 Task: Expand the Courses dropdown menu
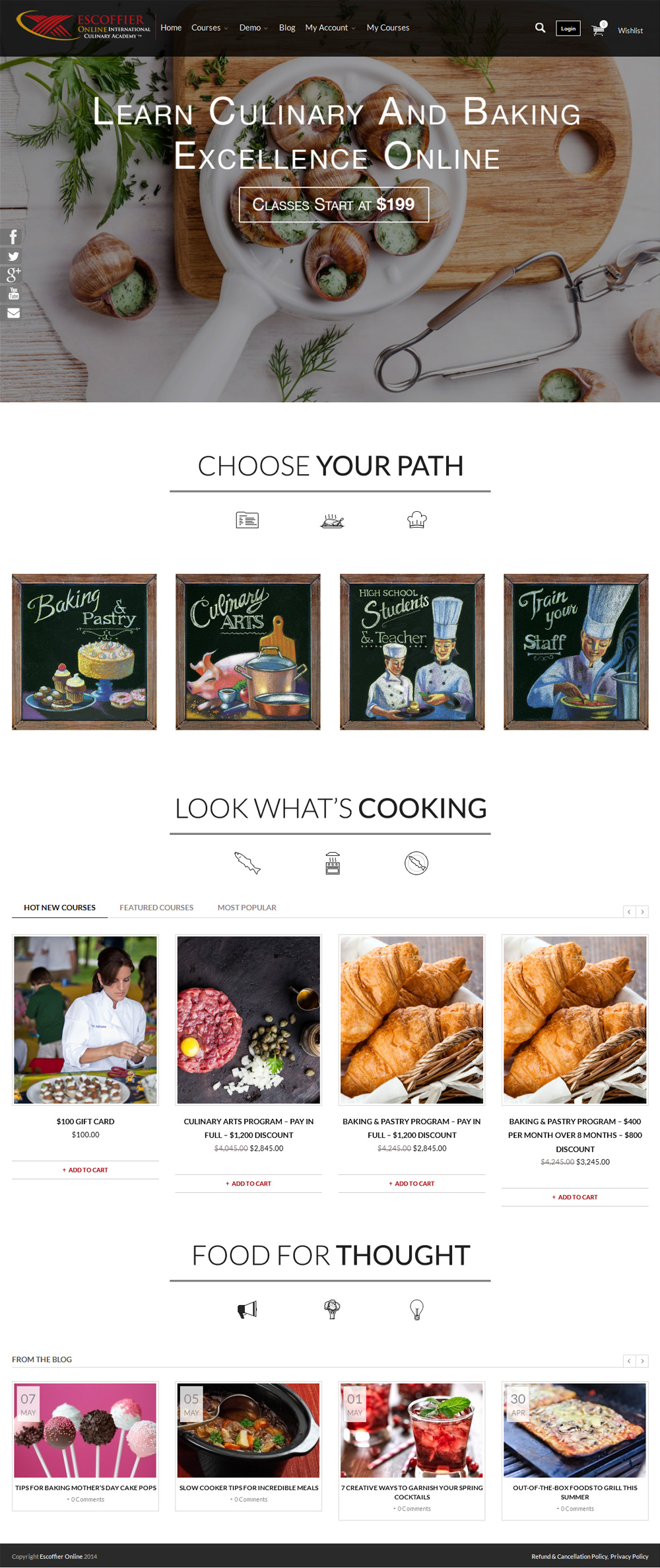pos(209,28)
